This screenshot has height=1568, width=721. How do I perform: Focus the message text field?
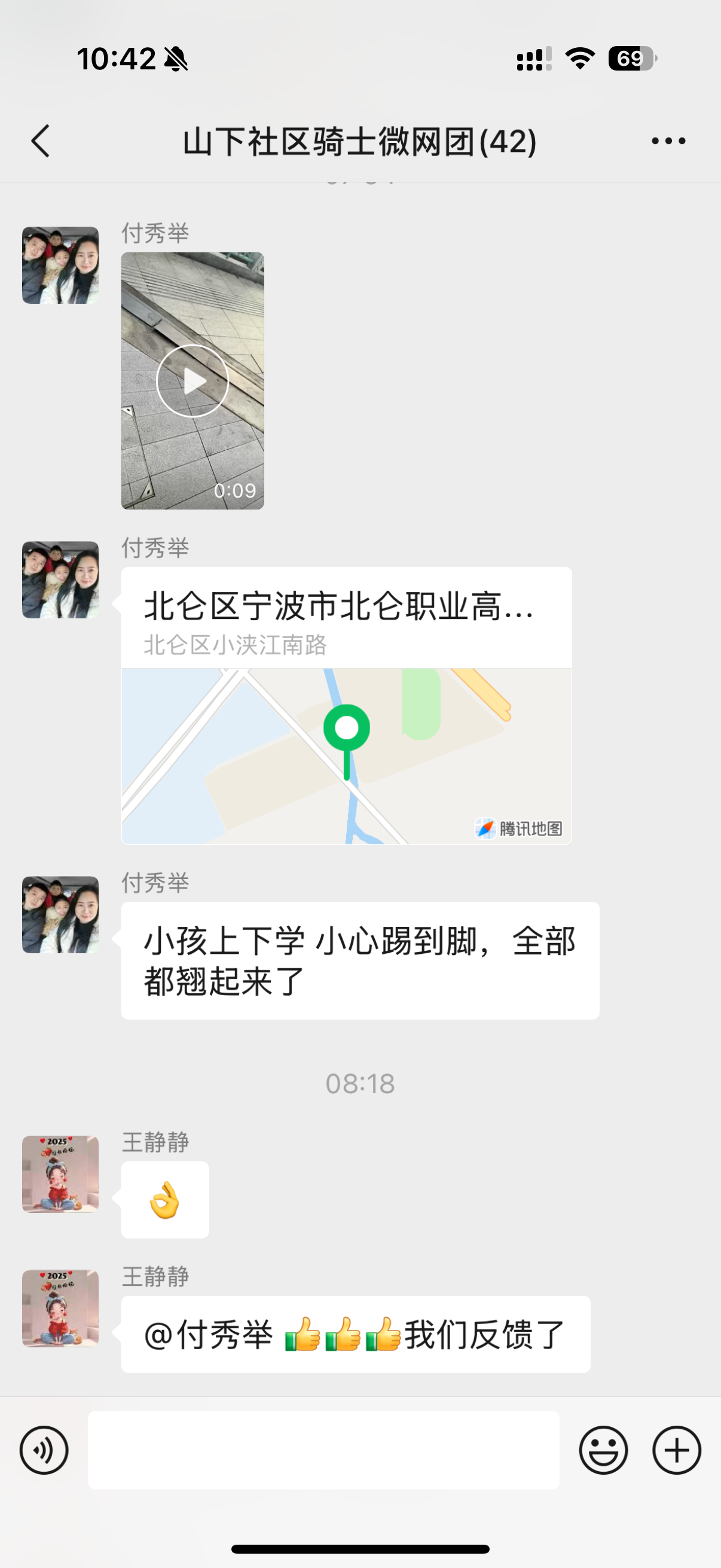click(323, 1450)
